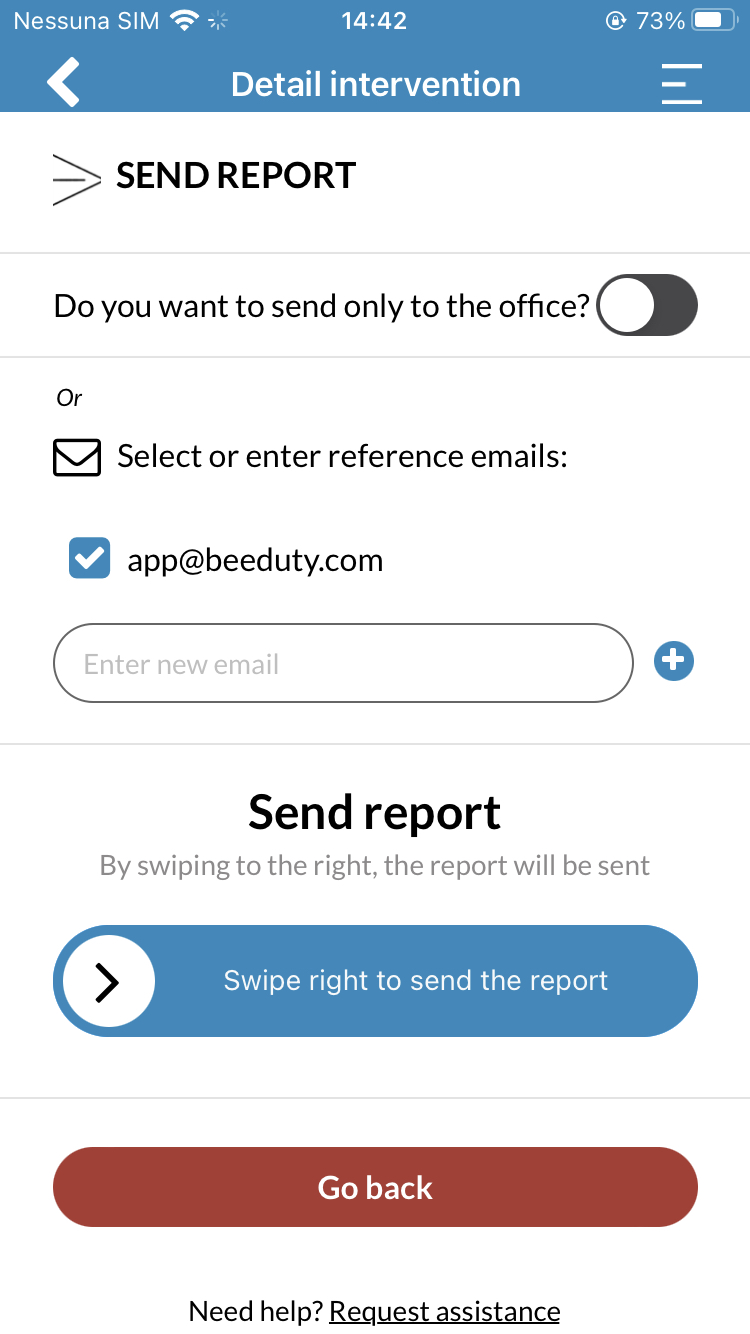Tap the arrow handle on send slider
This screenshot has height=1334, width=750.
point(108,982)
